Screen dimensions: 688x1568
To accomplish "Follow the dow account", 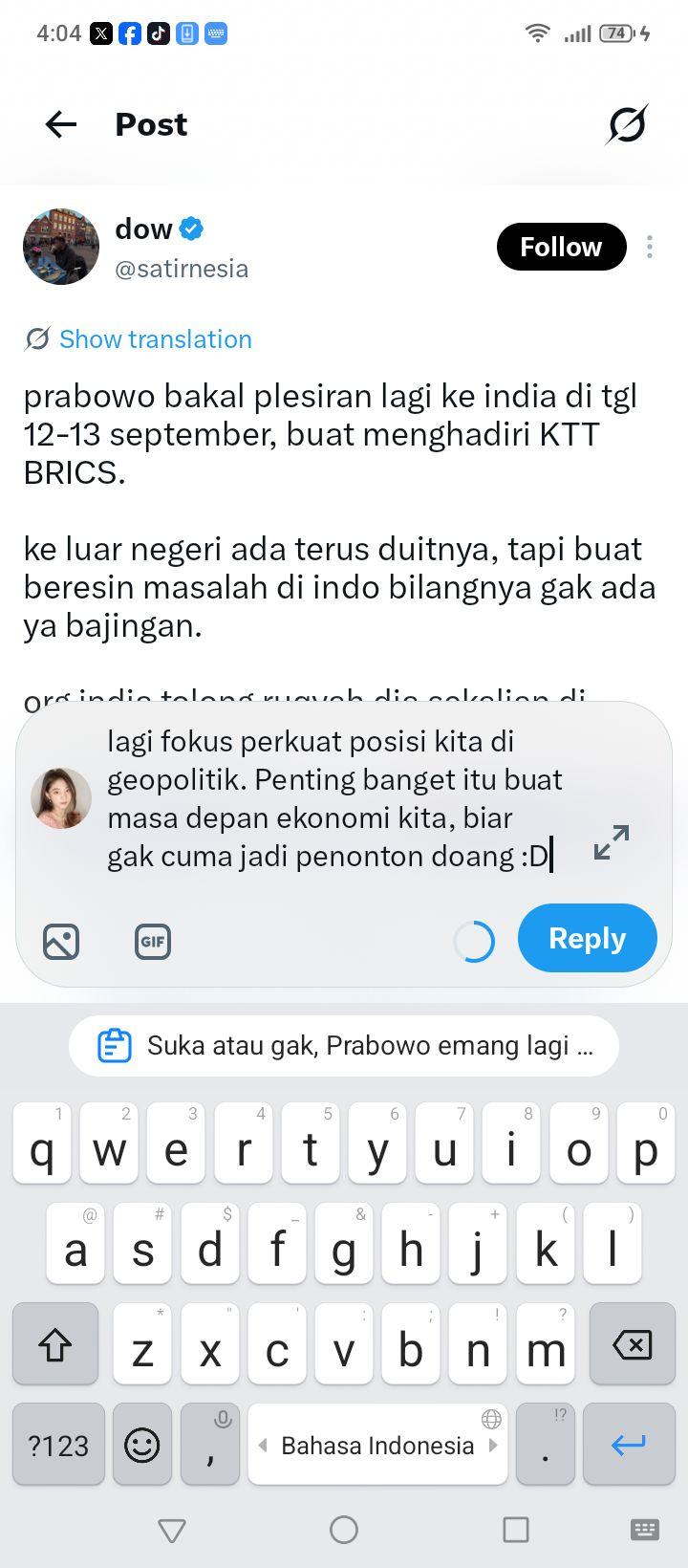I will tap(561, 247).
